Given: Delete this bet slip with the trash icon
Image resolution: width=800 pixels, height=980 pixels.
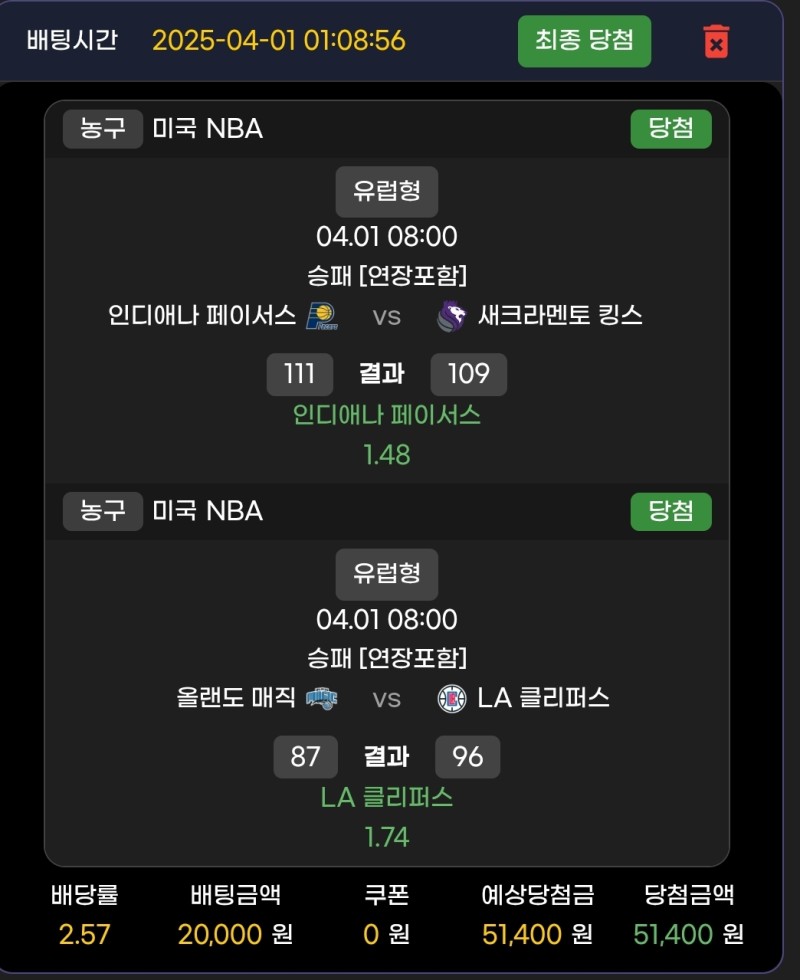Looking at the screenshot, I should 716,42.
